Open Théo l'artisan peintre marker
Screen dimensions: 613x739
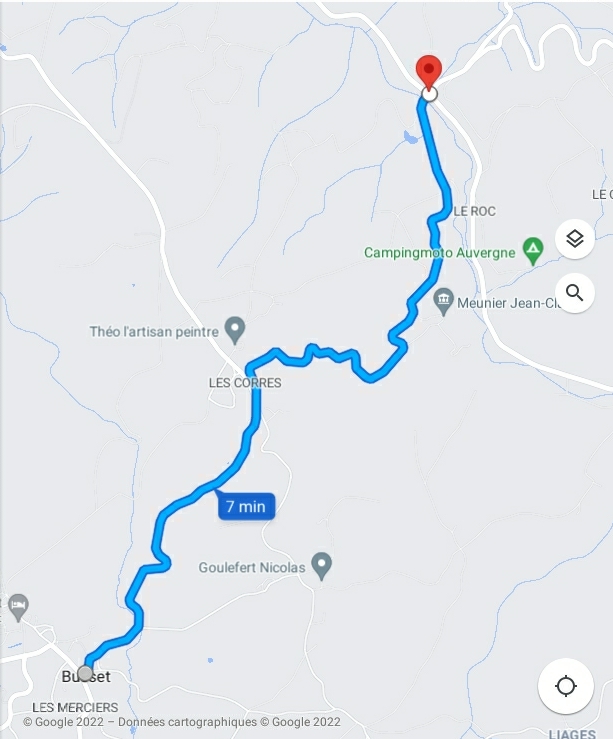click(x=235, y=328)
